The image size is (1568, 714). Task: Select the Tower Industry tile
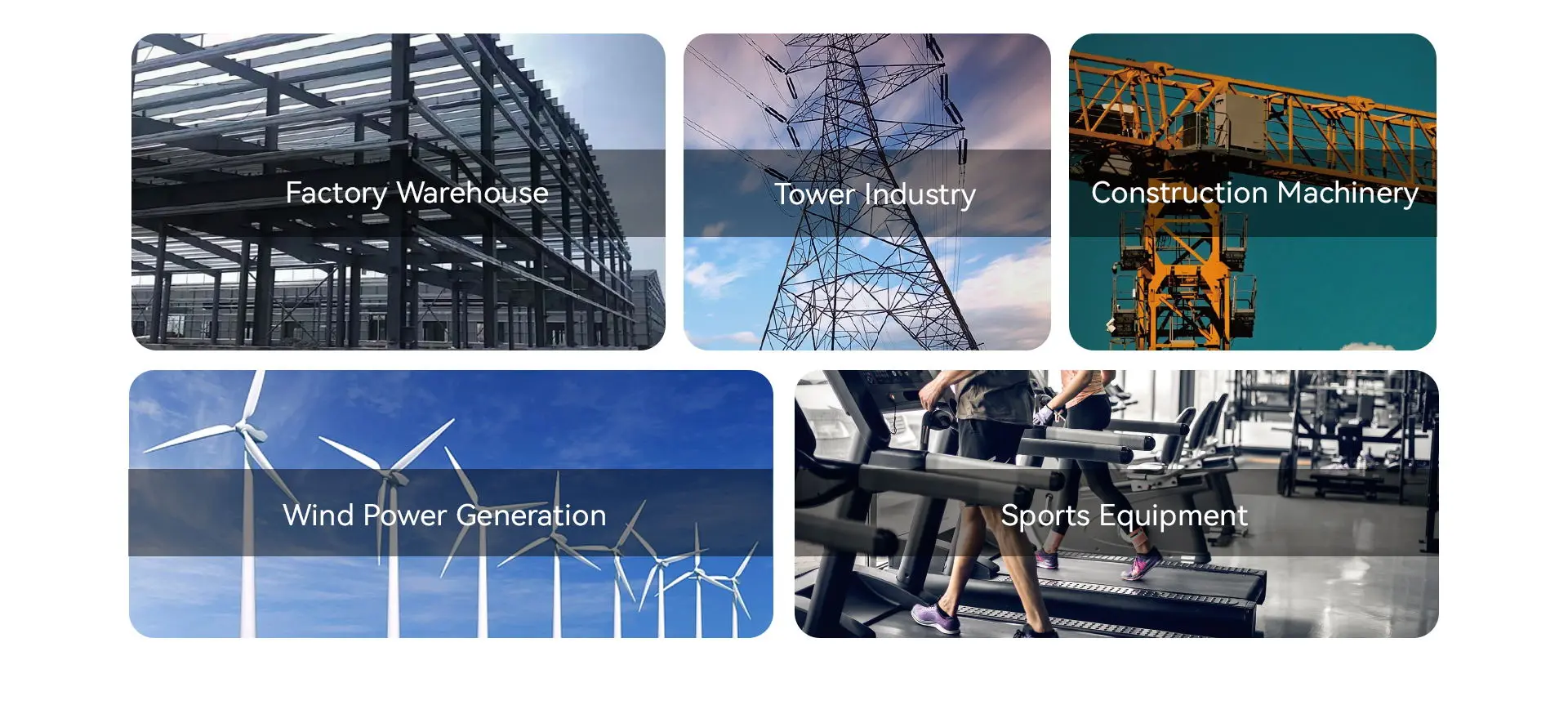tap(866, 192)
